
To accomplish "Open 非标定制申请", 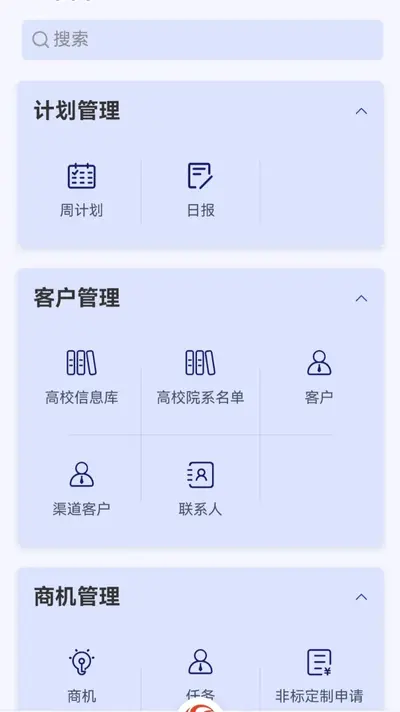I will [319, 676].
